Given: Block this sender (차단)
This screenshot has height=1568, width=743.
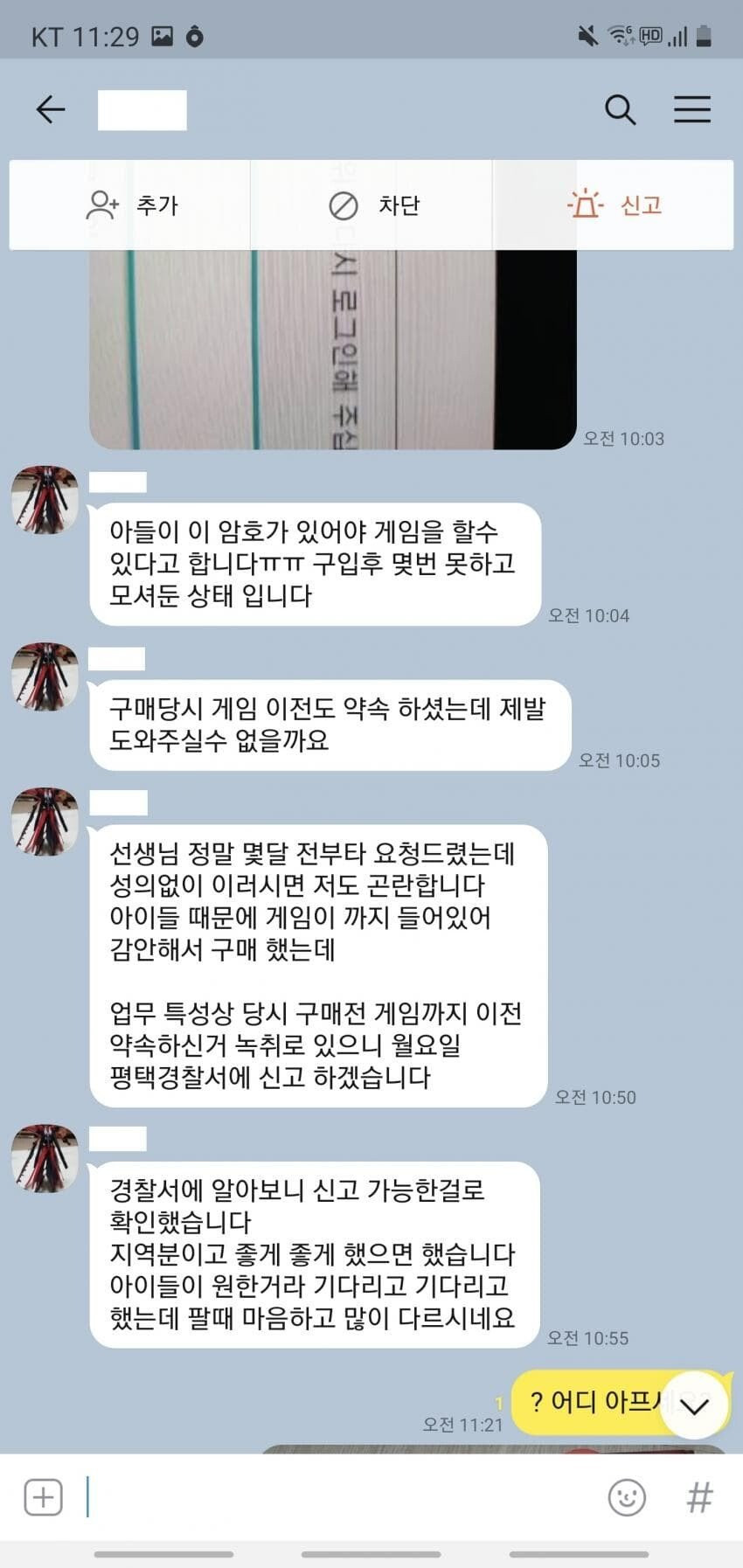Looking at the screenshot, I should click(x=373, y=205).
